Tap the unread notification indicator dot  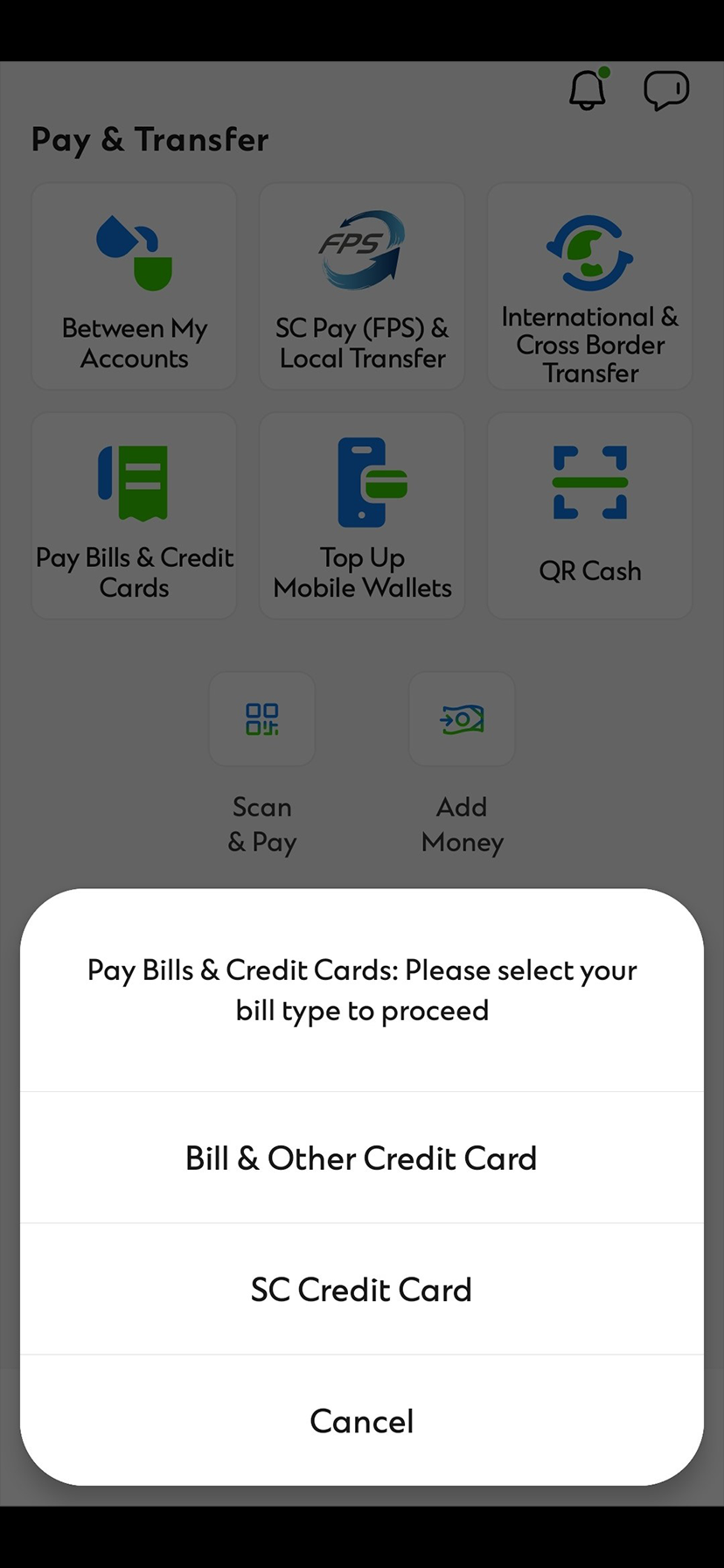[x=603, y=73]
